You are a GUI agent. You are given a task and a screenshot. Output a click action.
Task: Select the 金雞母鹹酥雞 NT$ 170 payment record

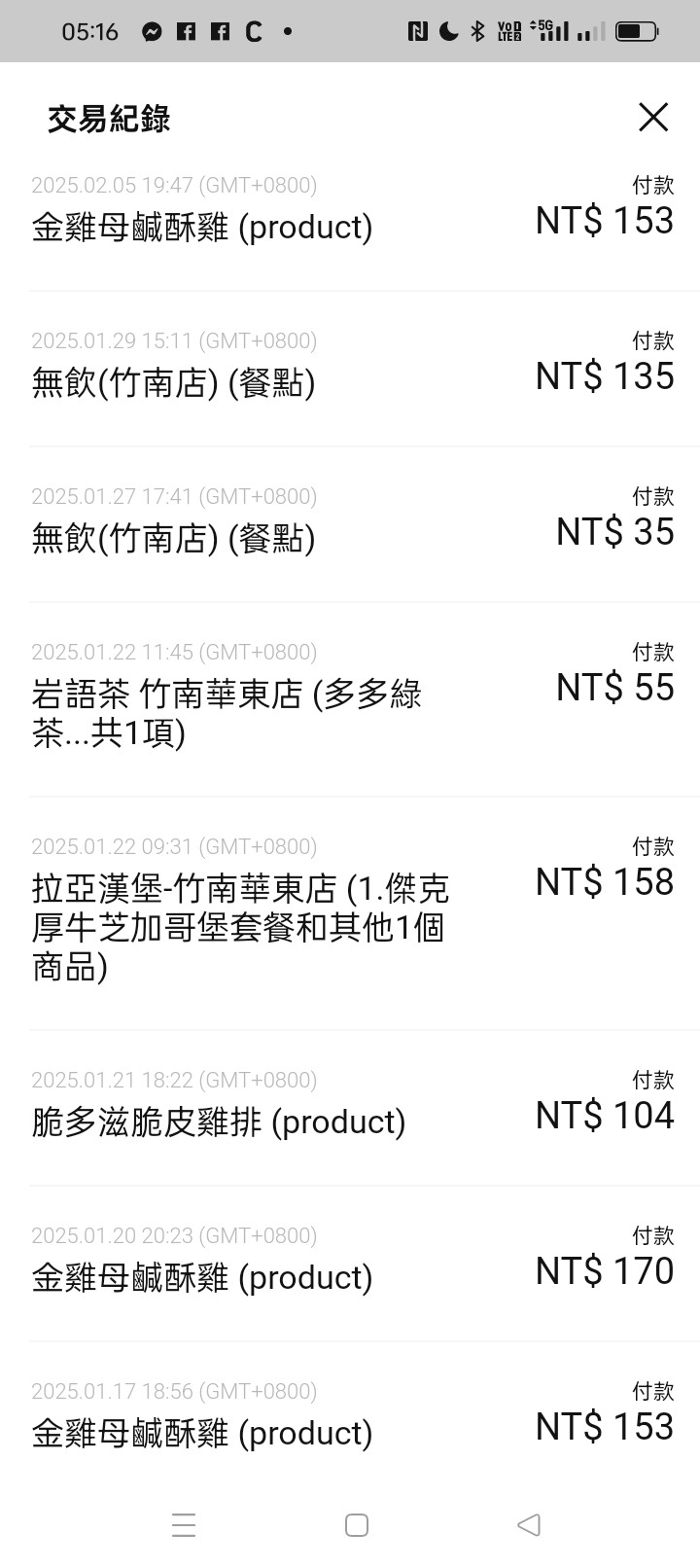coord(352,1264)
